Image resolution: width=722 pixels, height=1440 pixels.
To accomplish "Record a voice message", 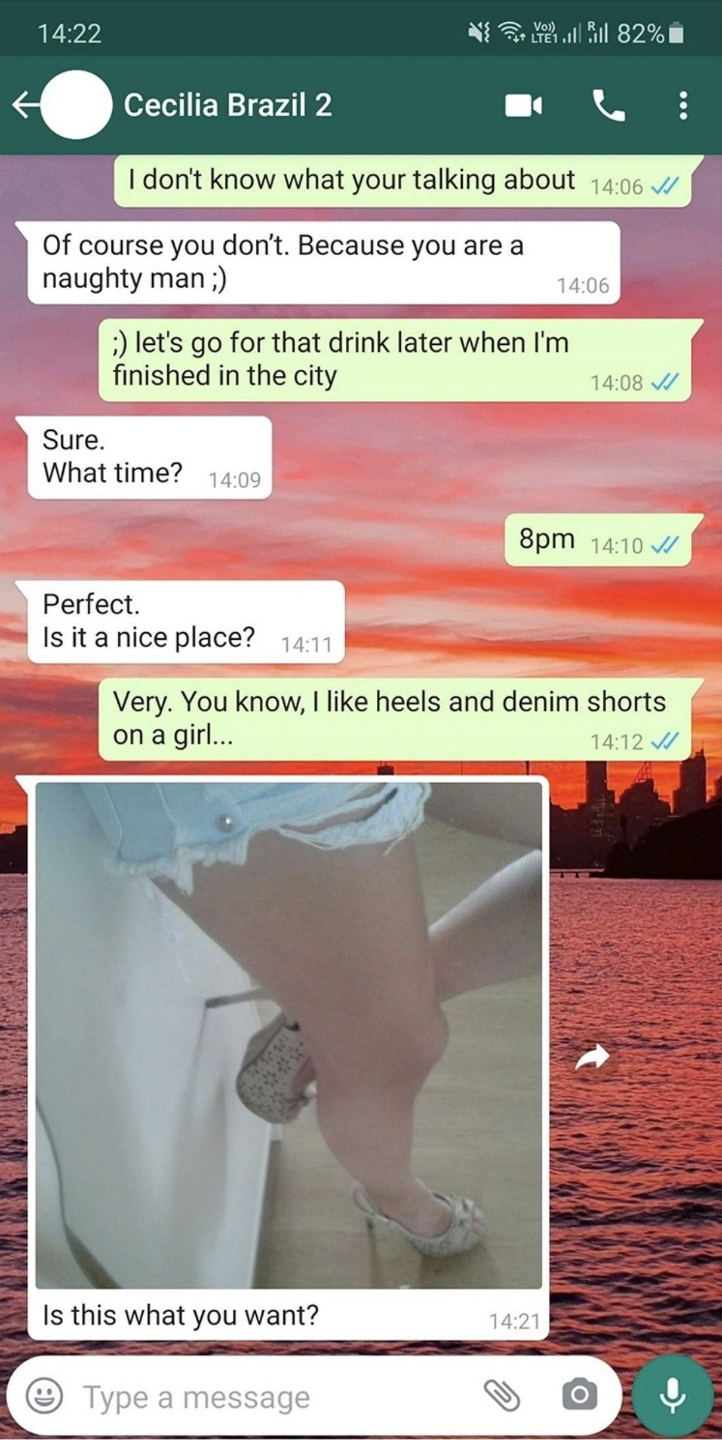I will click(673, 1396).
